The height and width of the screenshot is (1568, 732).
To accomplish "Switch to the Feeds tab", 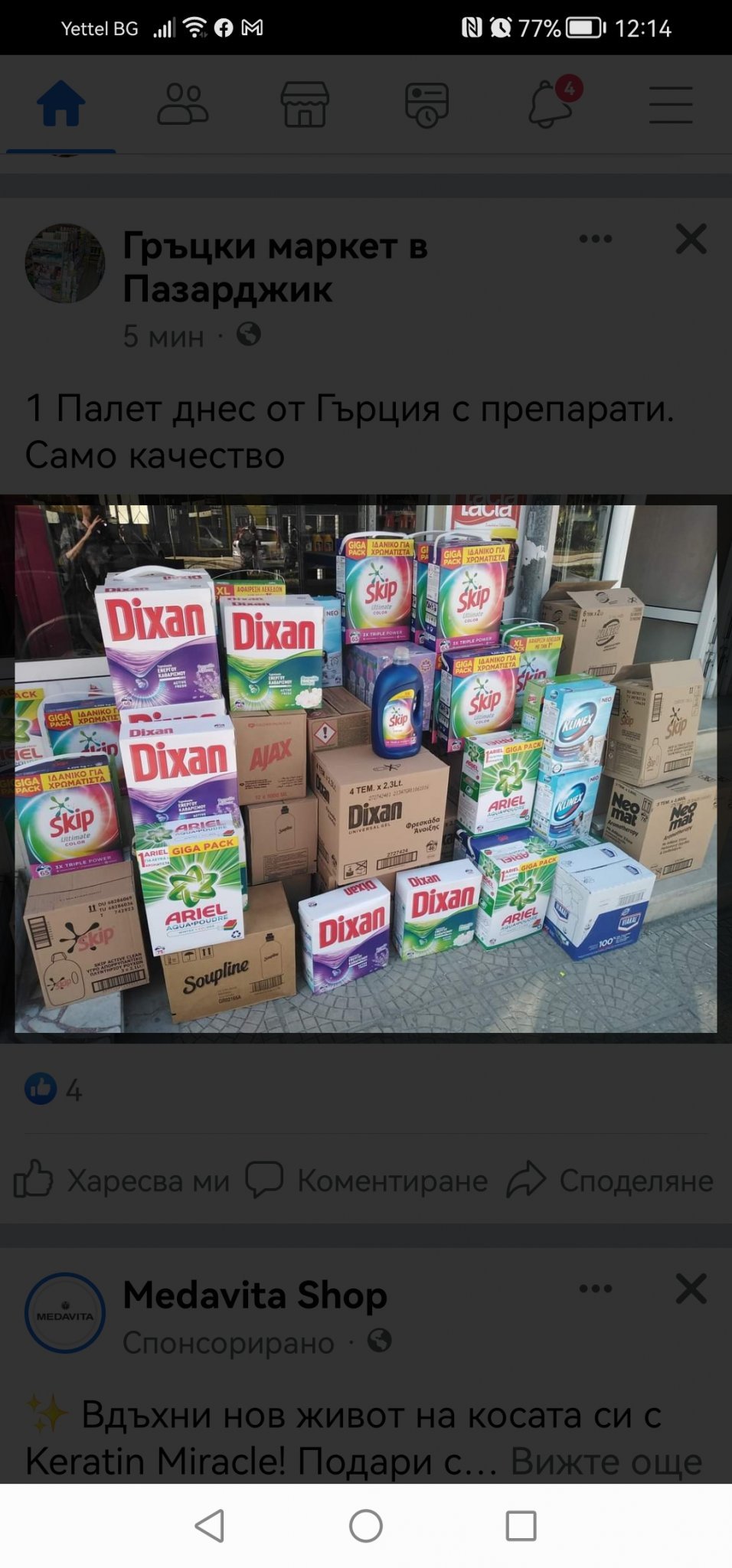I will coord(426,104).
